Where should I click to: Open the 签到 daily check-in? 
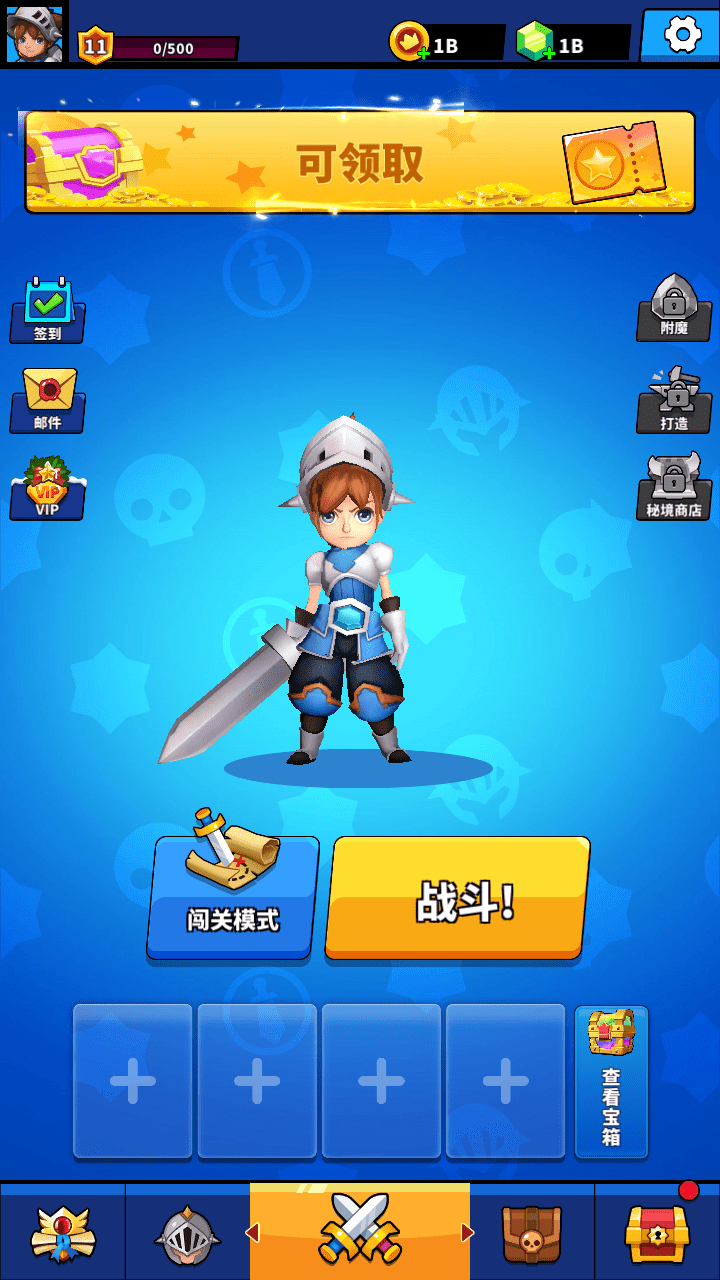click(x=47, y=310)
